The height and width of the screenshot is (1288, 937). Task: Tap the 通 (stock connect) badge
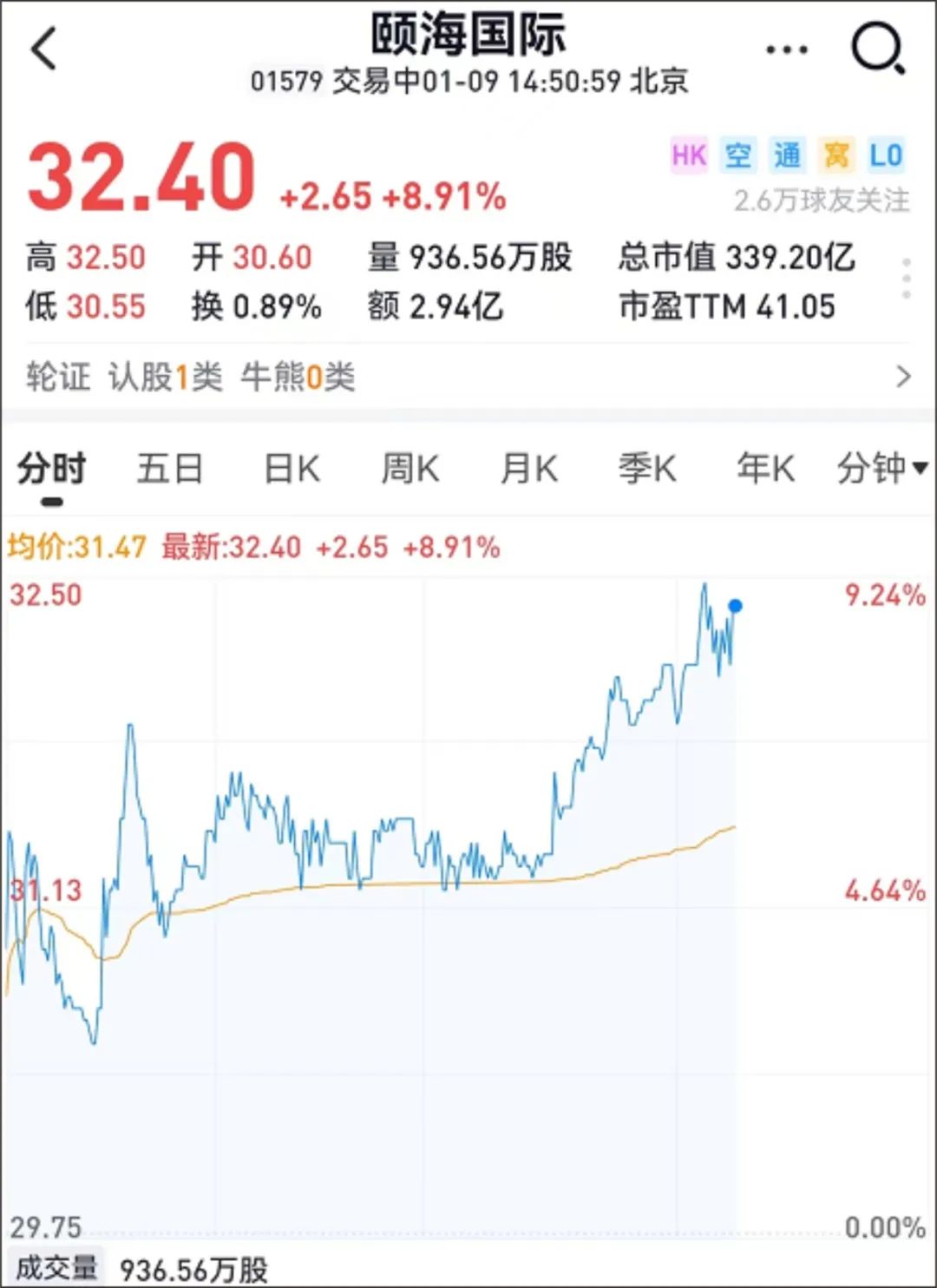pos(788,155)
